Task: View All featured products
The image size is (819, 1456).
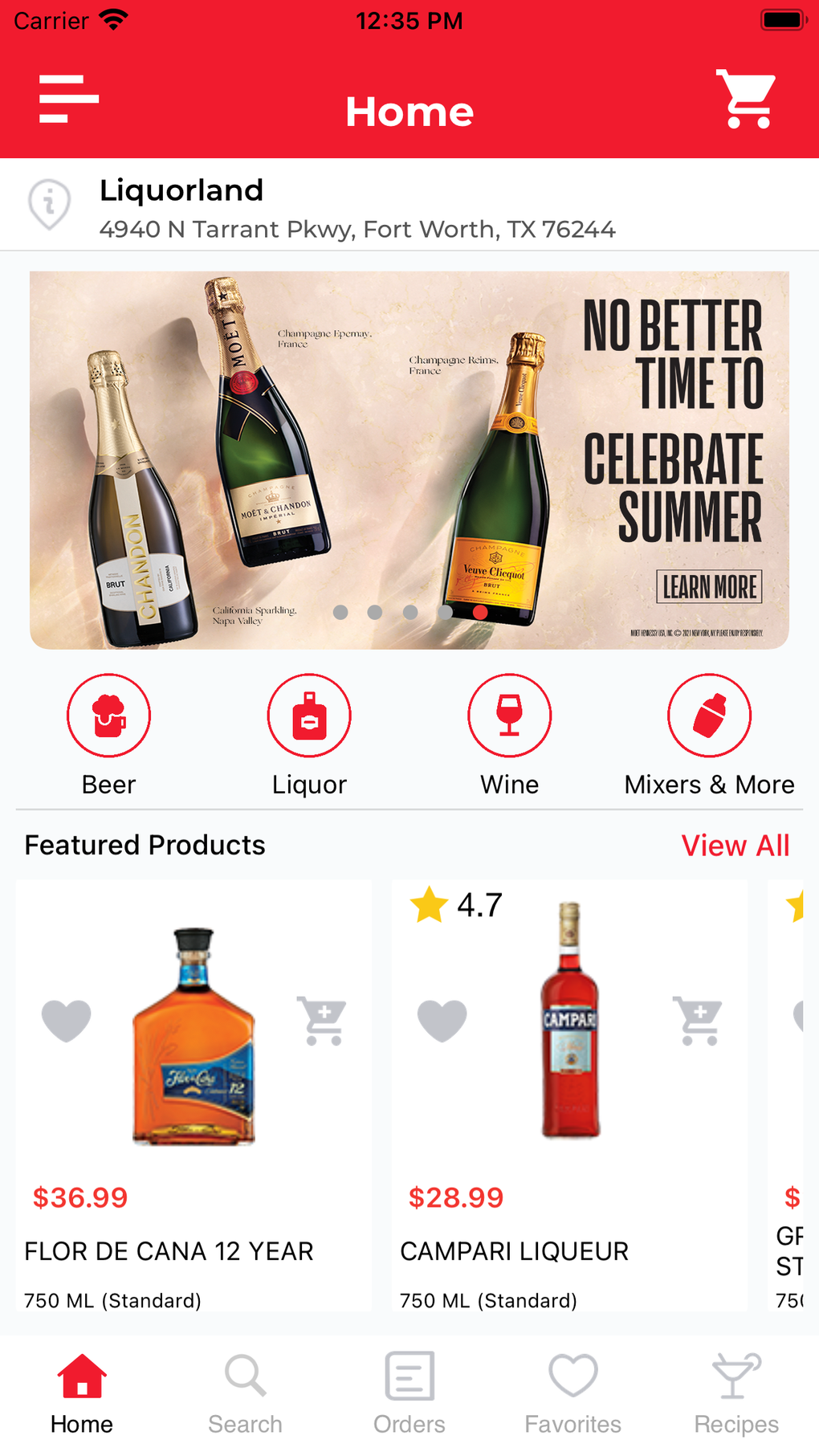Action: click(735, 846)
